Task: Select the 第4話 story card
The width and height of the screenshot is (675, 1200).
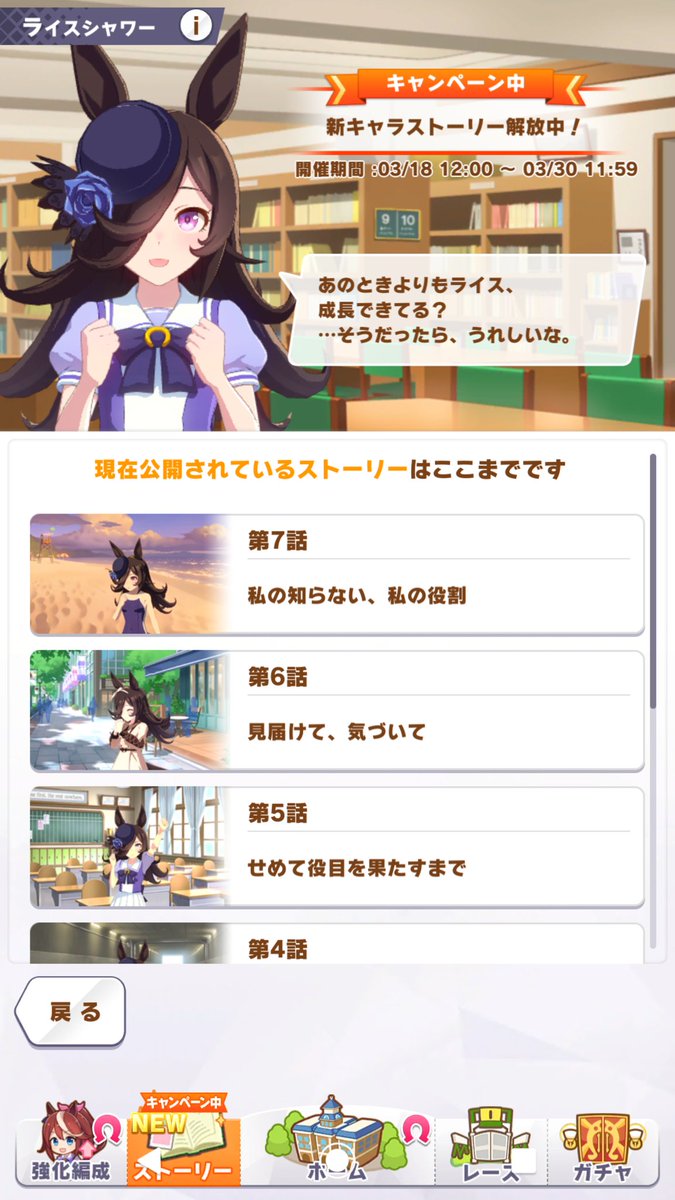Action: pyautogui.click(x=337, y=944)
